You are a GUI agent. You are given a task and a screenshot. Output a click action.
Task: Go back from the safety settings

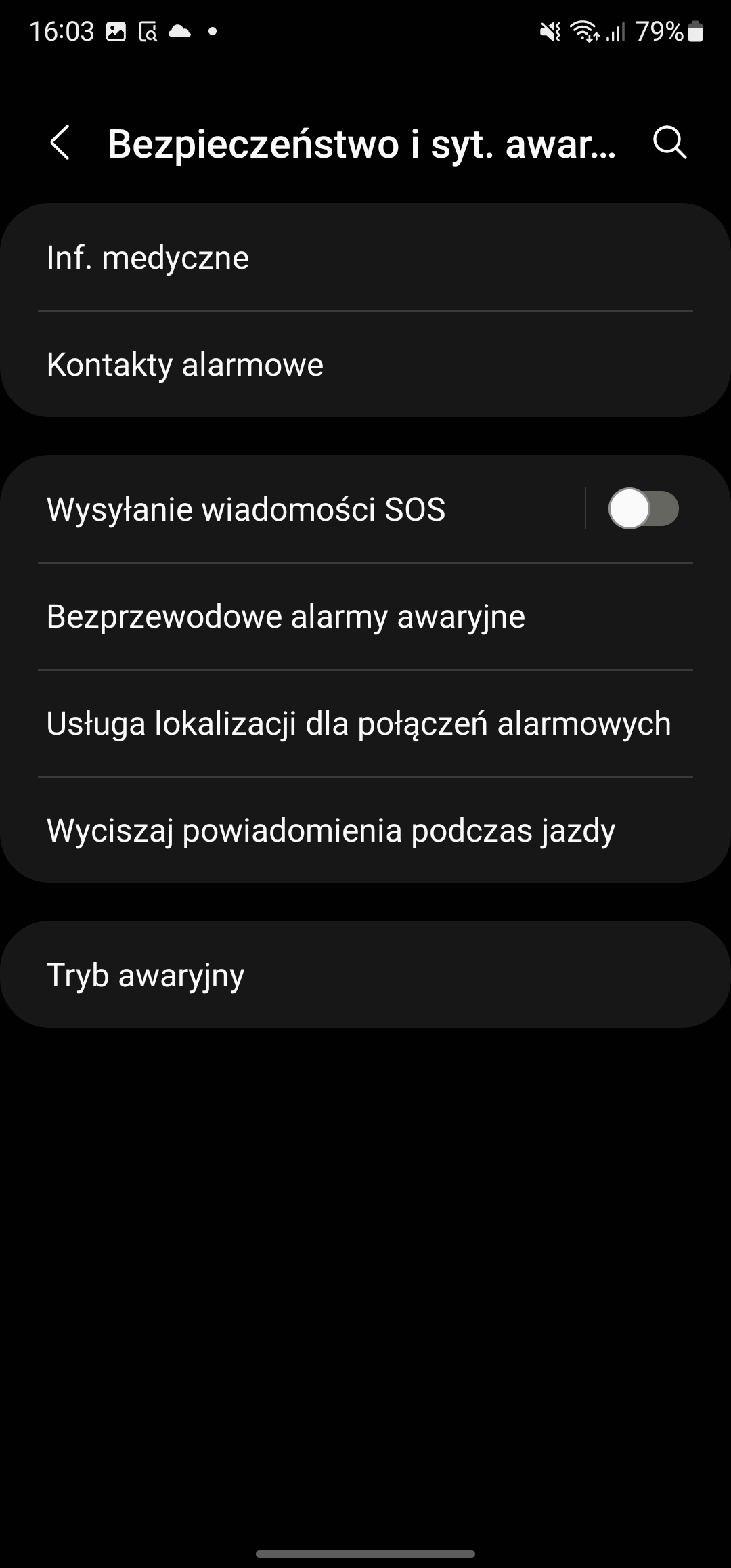pyautogui.click(x=60, y=143)
